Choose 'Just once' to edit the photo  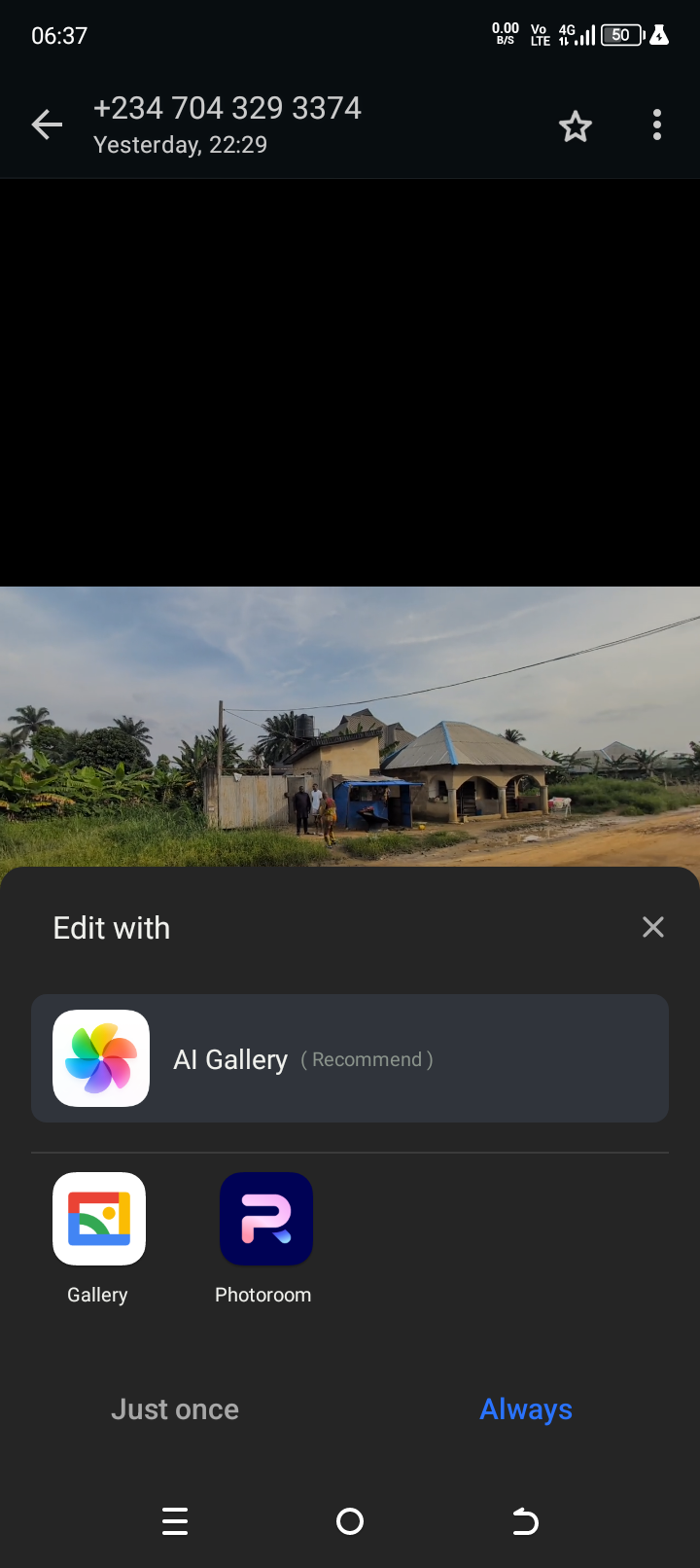(x=175, y=1408)
